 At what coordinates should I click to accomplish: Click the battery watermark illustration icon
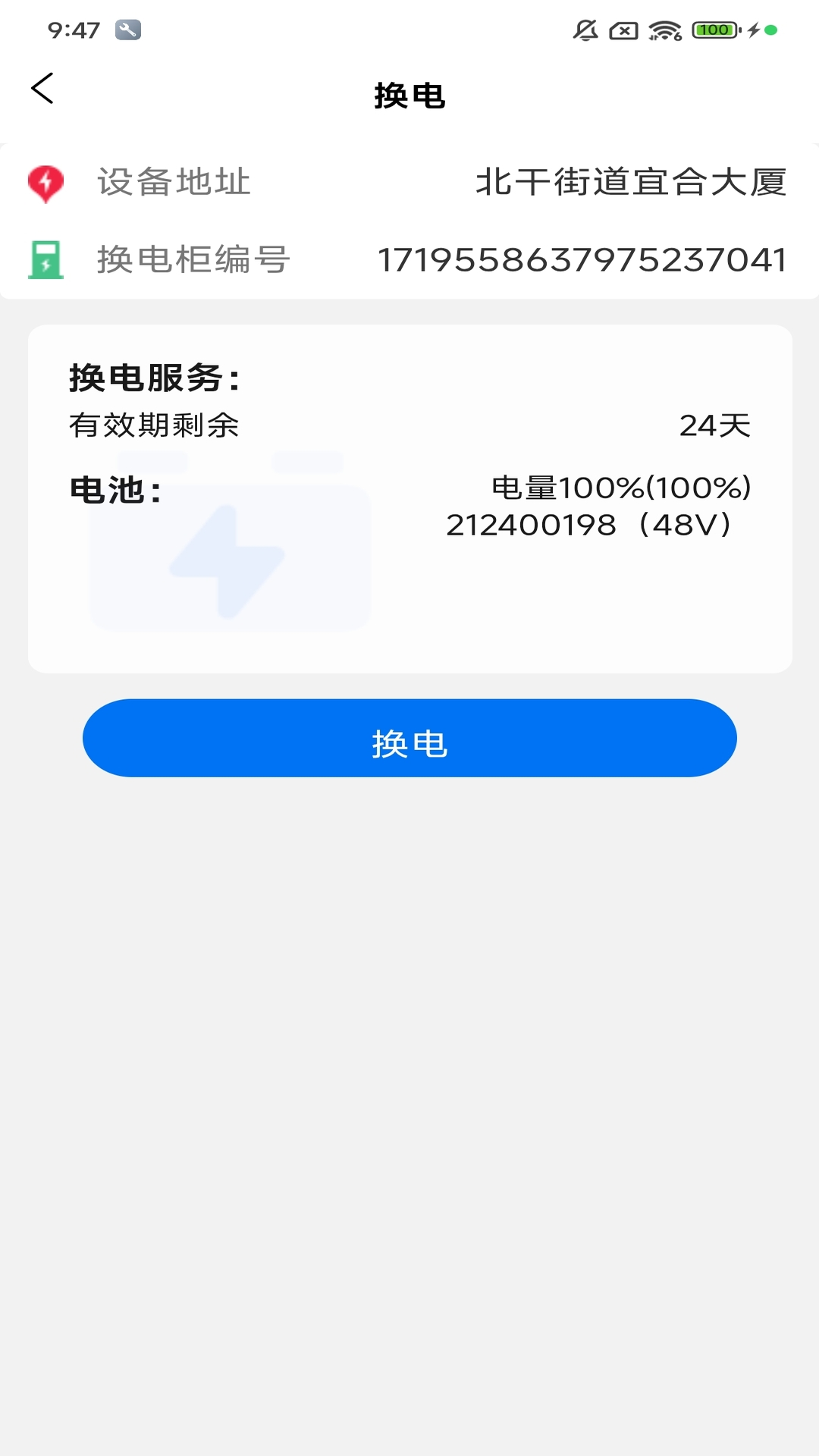pos(227,540)
